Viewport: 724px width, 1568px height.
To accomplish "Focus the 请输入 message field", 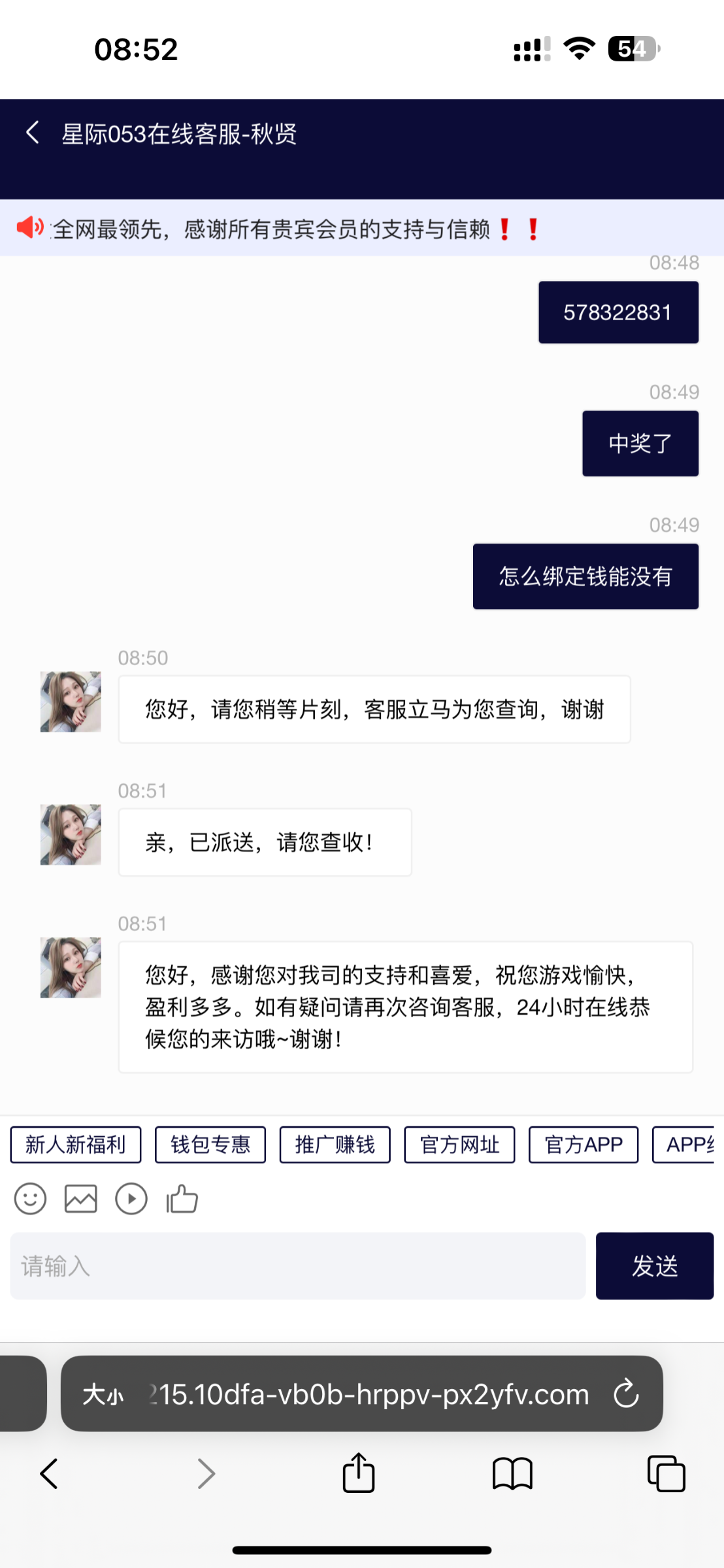I will pyautogui.click(x=297, y=1266).
